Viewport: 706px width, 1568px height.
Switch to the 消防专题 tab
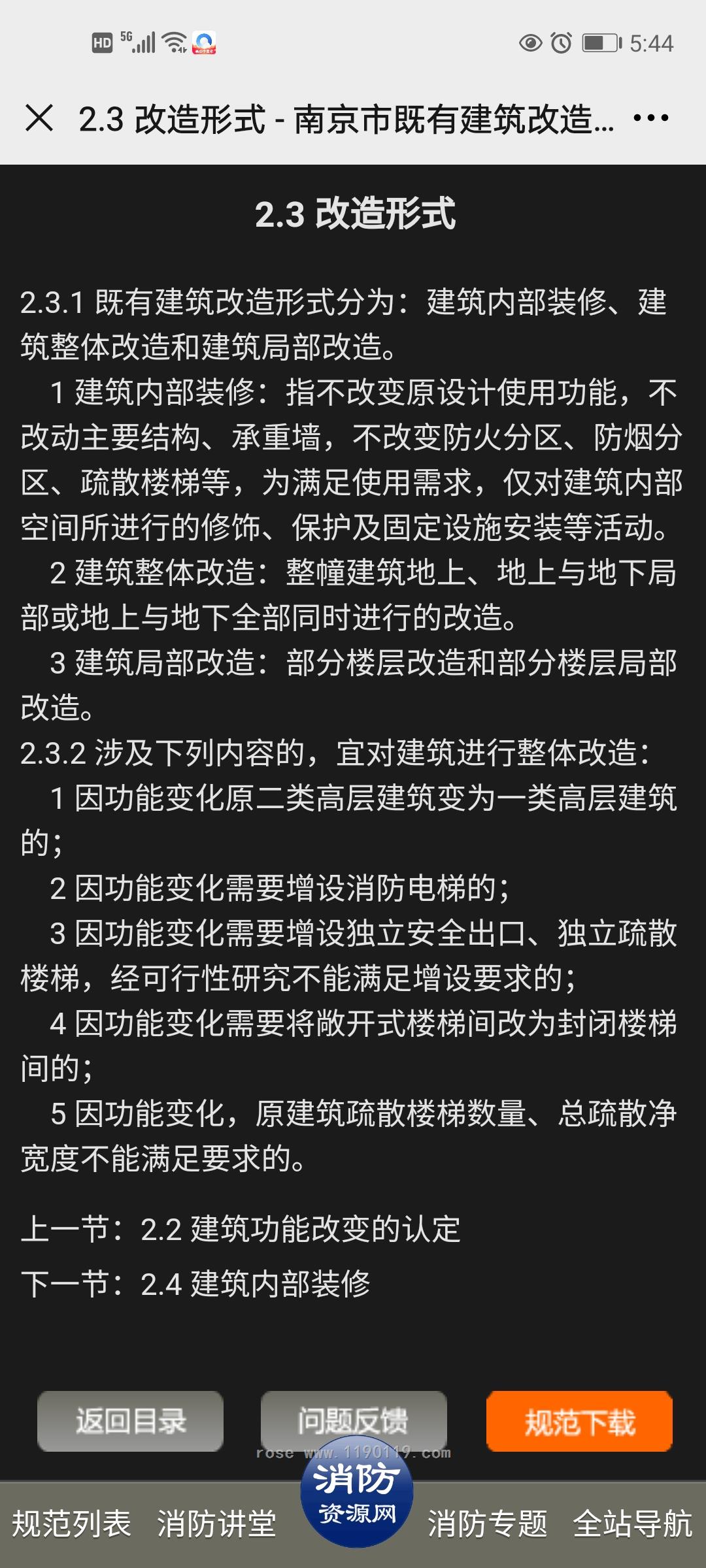click(488, 1524)
